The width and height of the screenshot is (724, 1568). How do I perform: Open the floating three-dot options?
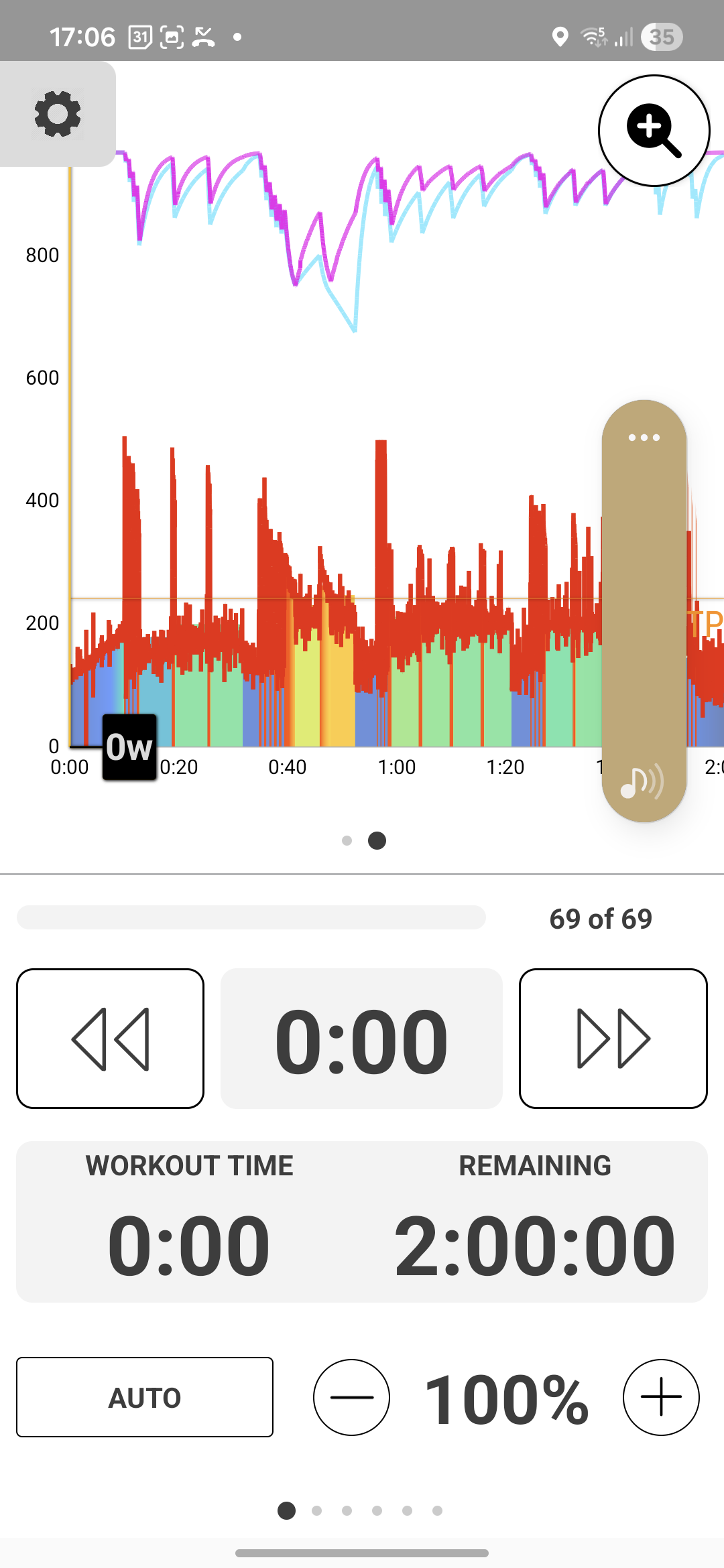pyautogui.click(x=644, y=438)
